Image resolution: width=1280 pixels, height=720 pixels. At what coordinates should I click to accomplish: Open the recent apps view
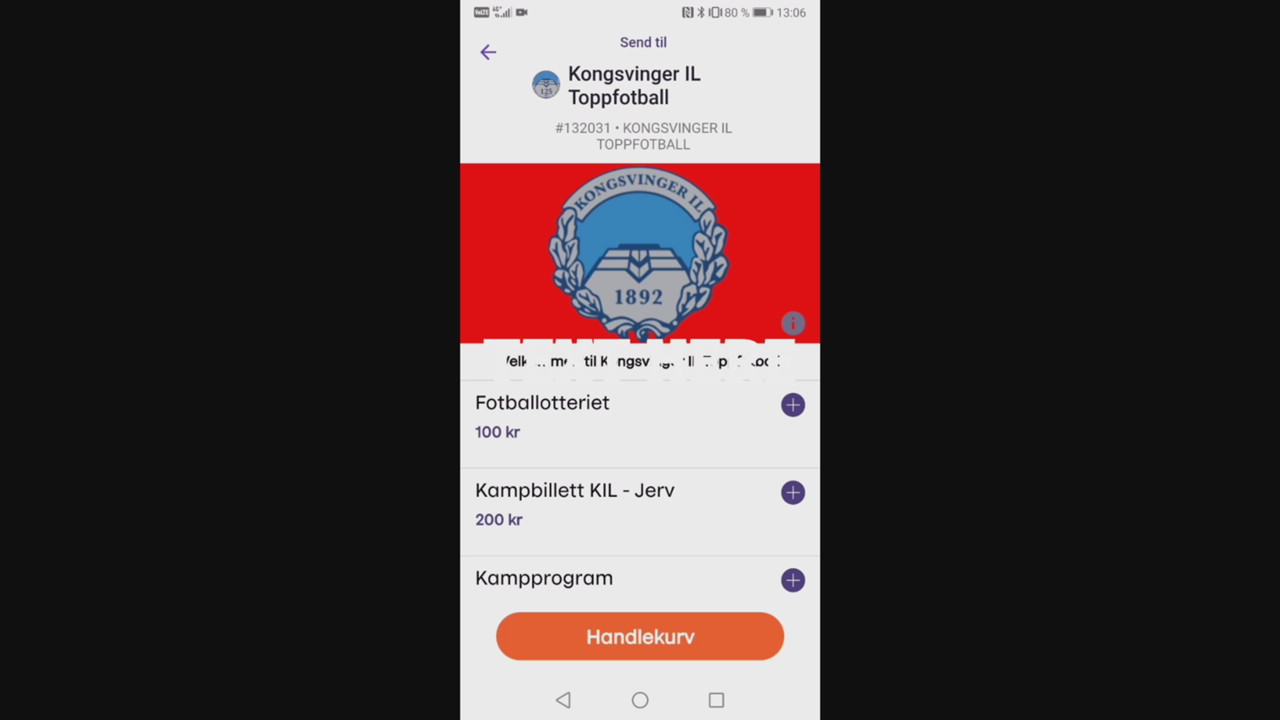pyautogui.click(x=716, y=701)
